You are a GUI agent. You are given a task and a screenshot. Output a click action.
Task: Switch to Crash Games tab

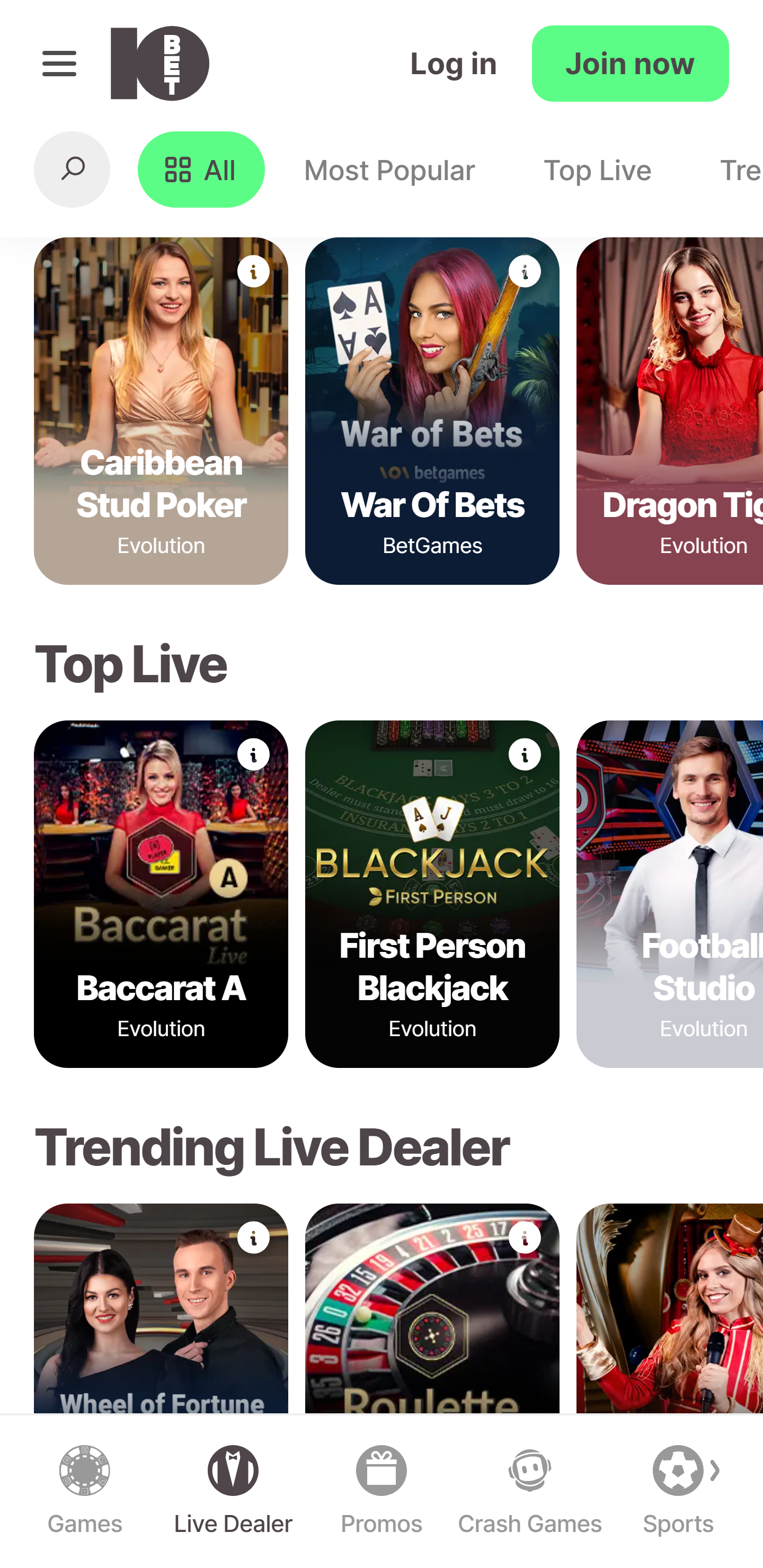coord(530,1489)
